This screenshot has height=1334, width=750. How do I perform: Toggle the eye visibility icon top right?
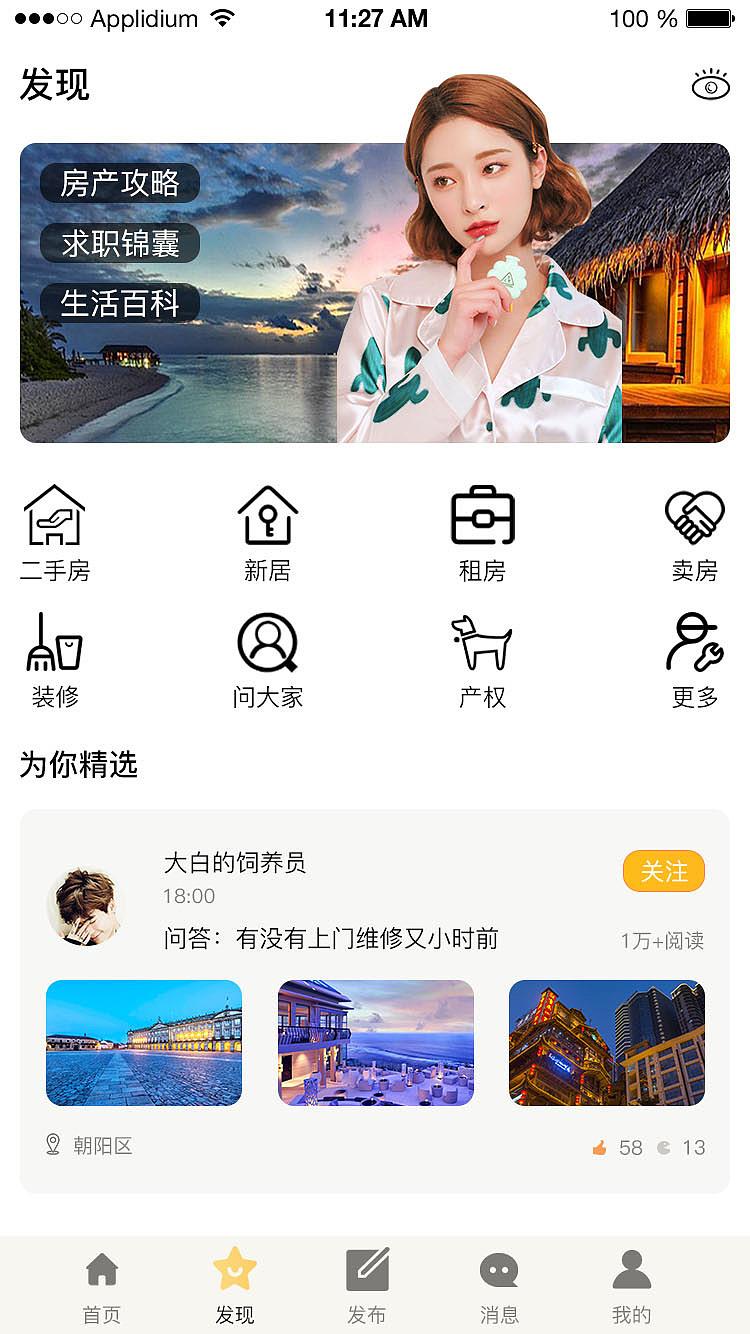[710, 85]
